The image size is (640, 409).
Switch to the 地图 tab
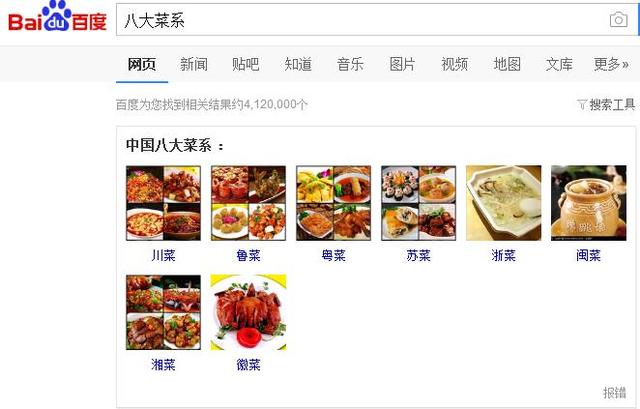click(507, 64)
